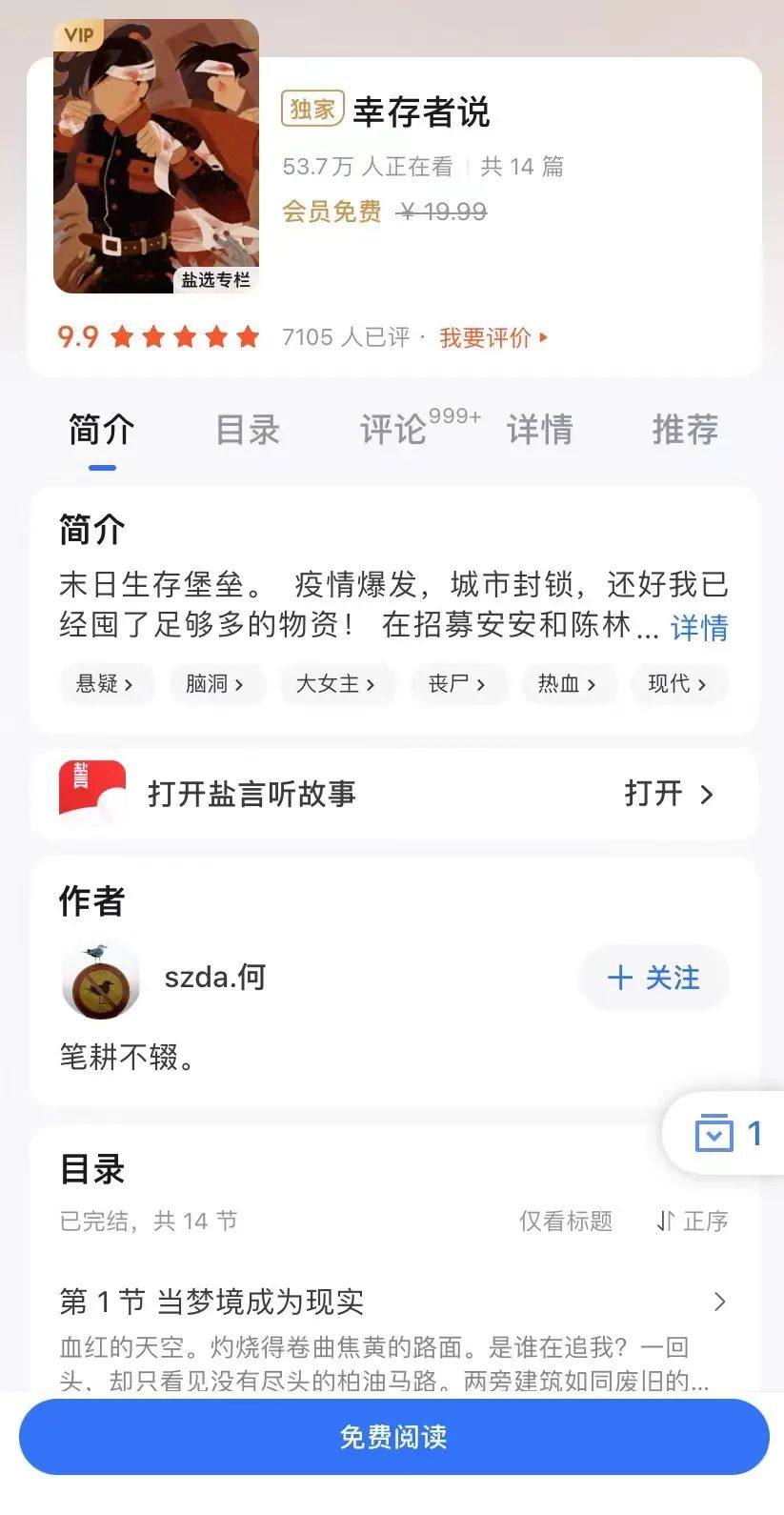Select the 悬疑 tag chip
This screenshot has width=784, height=1515.
click(x=105, y=683)
